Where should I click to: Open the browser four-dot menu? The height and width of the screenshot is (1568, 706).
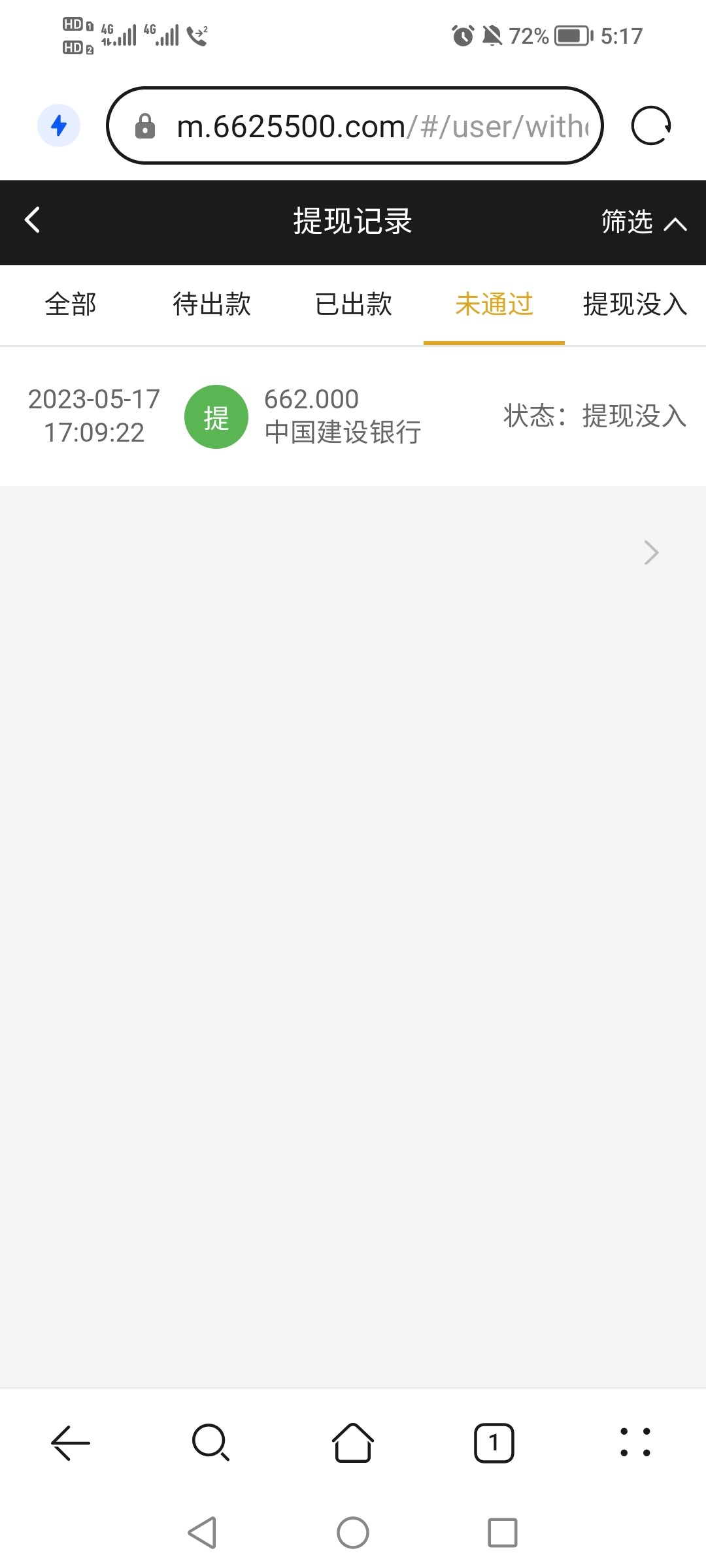pos(635,1442)
